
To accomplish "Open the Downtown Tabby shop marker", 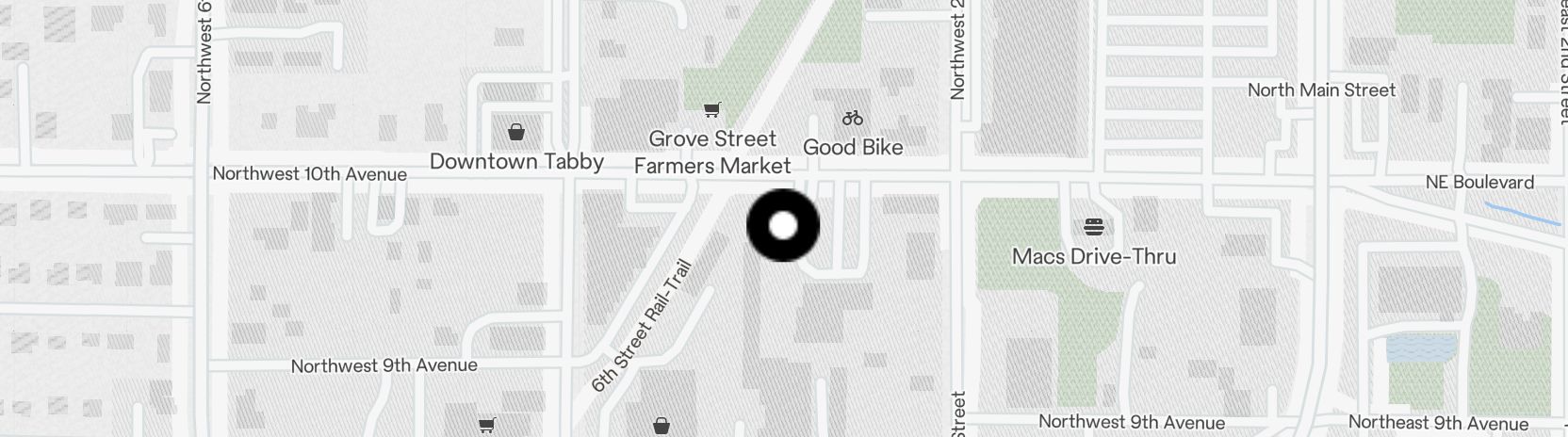I will [x=516, y=132].
